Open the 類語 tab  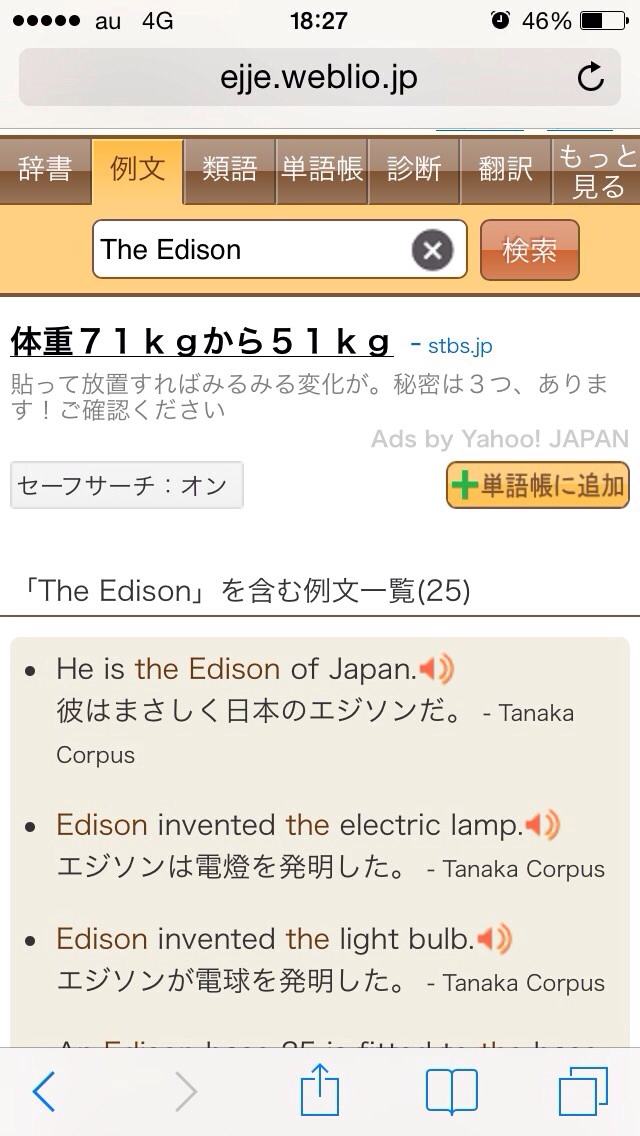pos(229,170)
